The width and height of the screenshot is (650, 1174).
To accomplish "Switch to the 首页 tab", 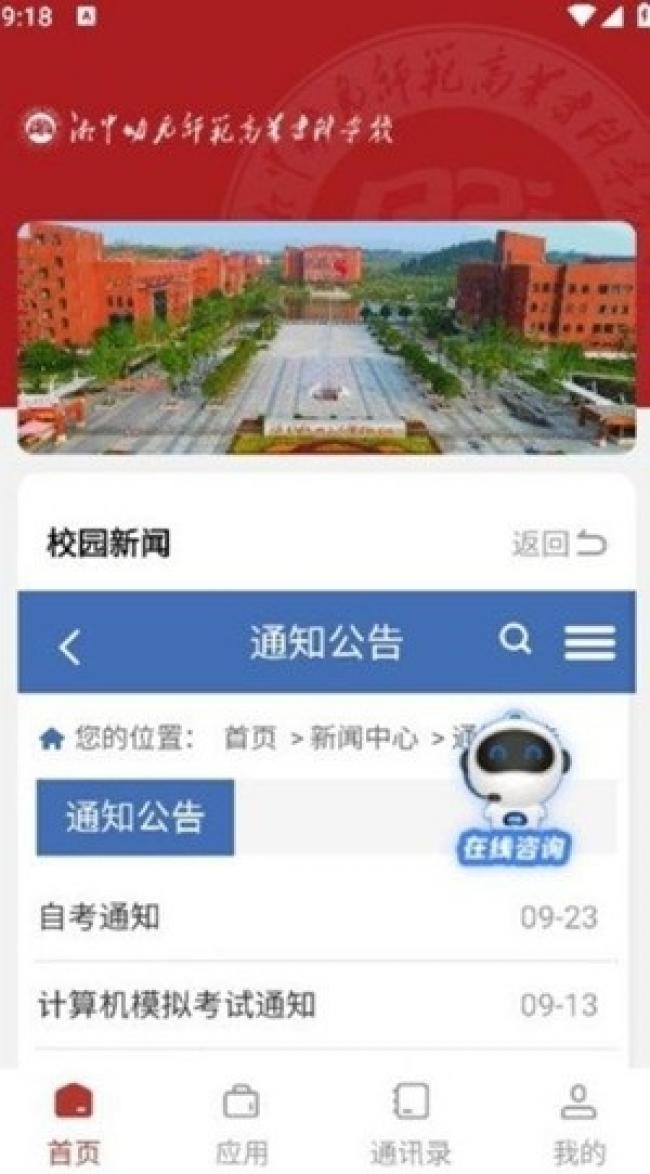I will click(74, 1123).
